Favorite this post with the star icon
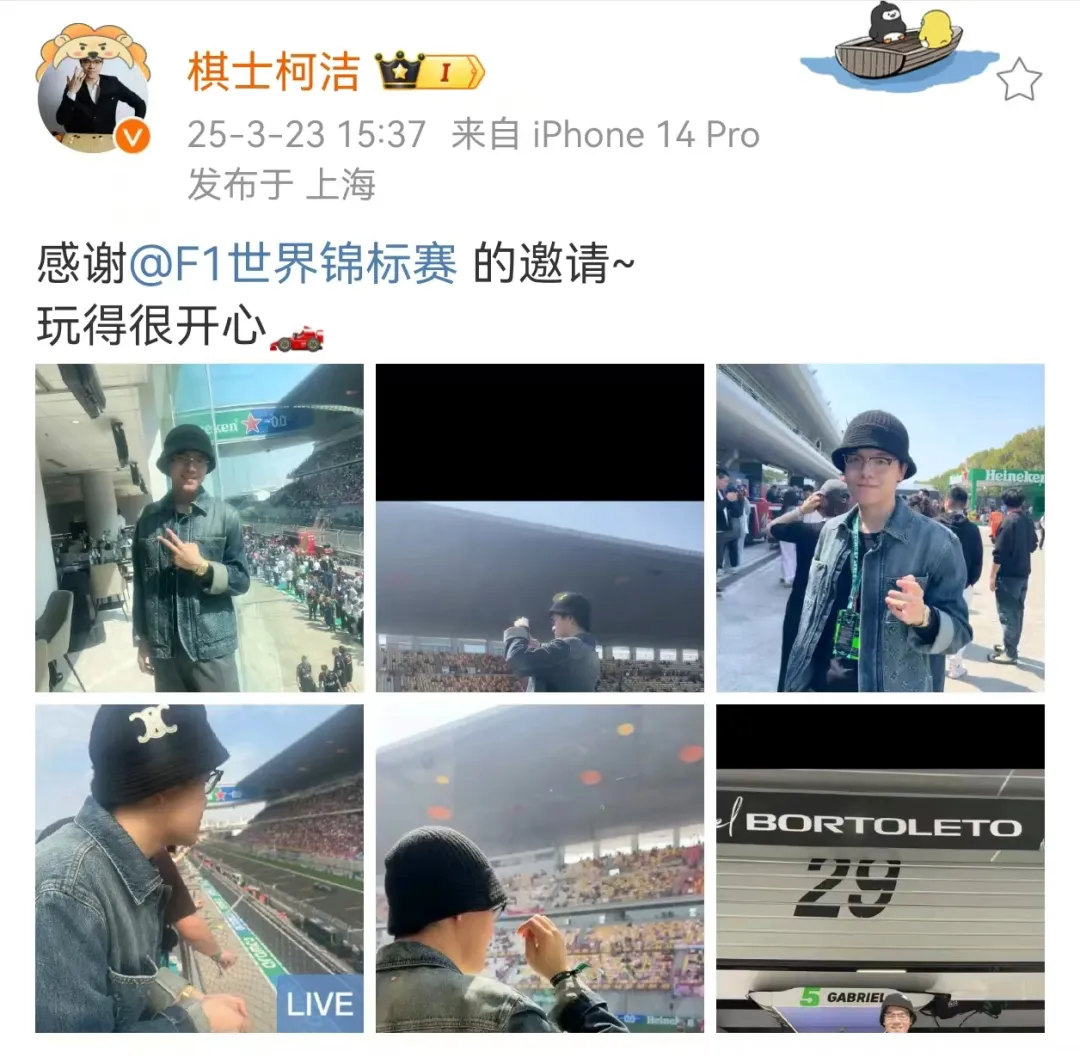The height and width of the screenshot is (1057, 1080). tap(1019, 80)
